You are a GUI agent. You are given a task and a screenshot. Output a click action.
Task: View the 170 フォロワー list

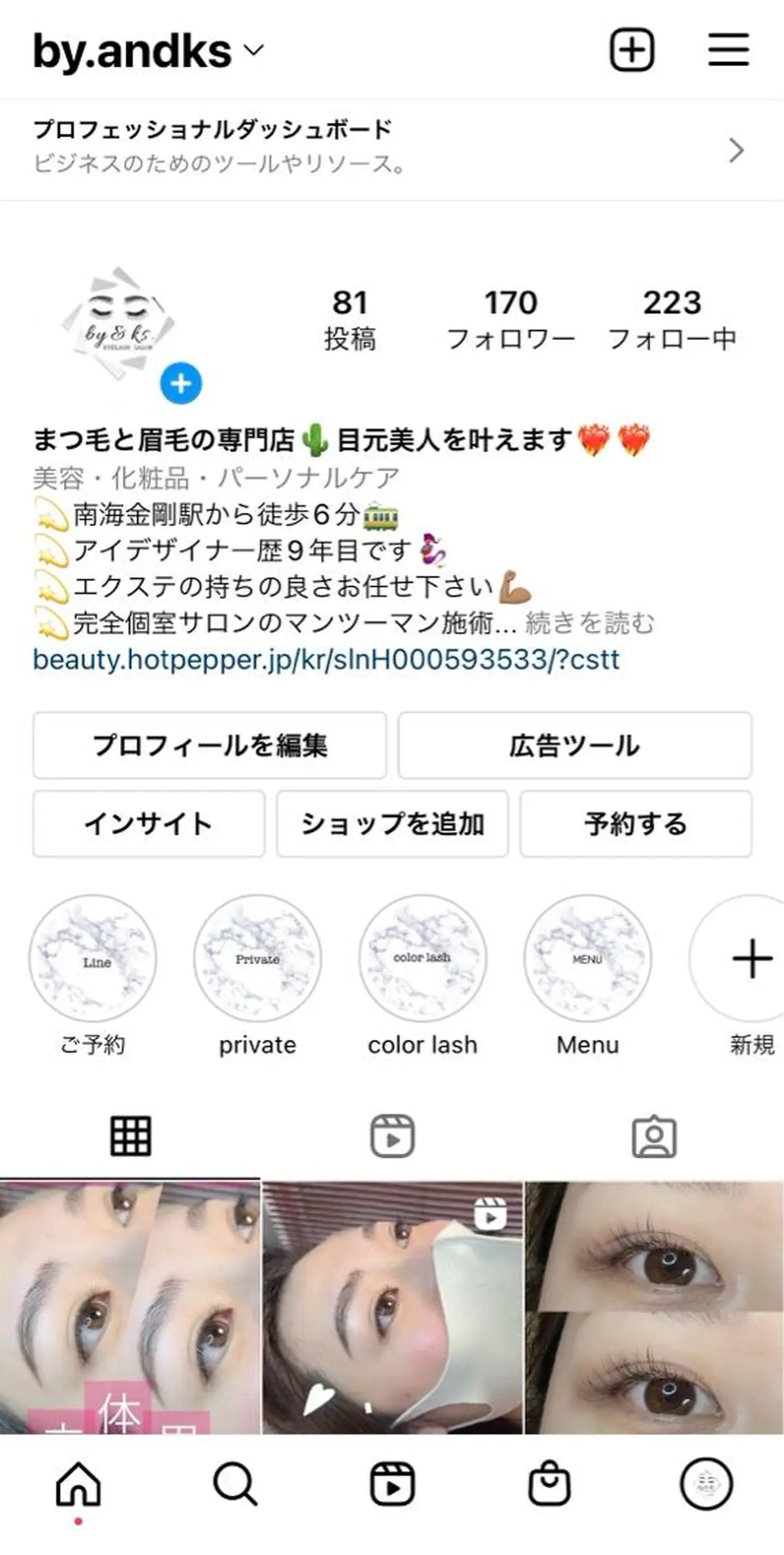point(511,320)
